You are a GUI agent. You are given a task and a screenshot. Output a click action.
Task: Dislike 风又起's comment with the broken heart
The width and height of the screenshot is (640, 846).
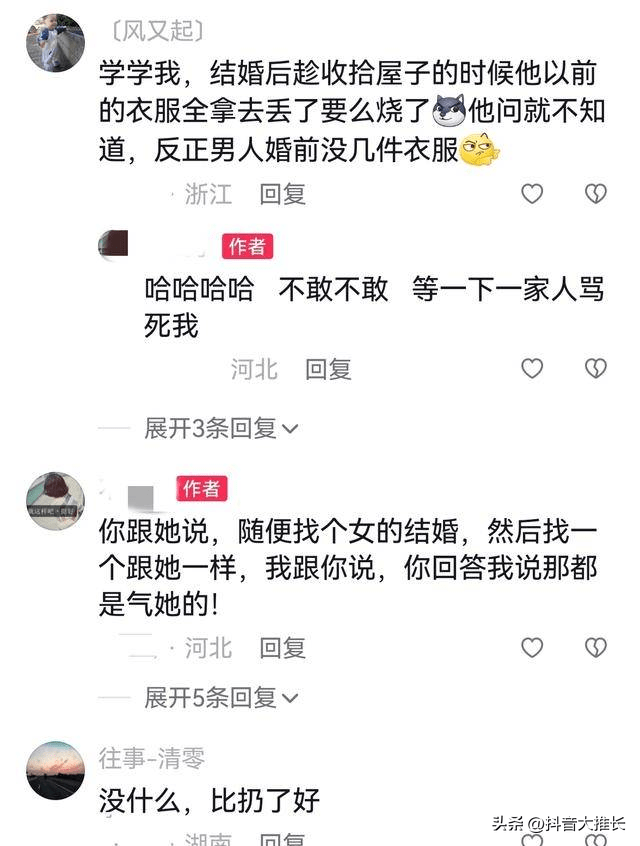tap(596, 194)
